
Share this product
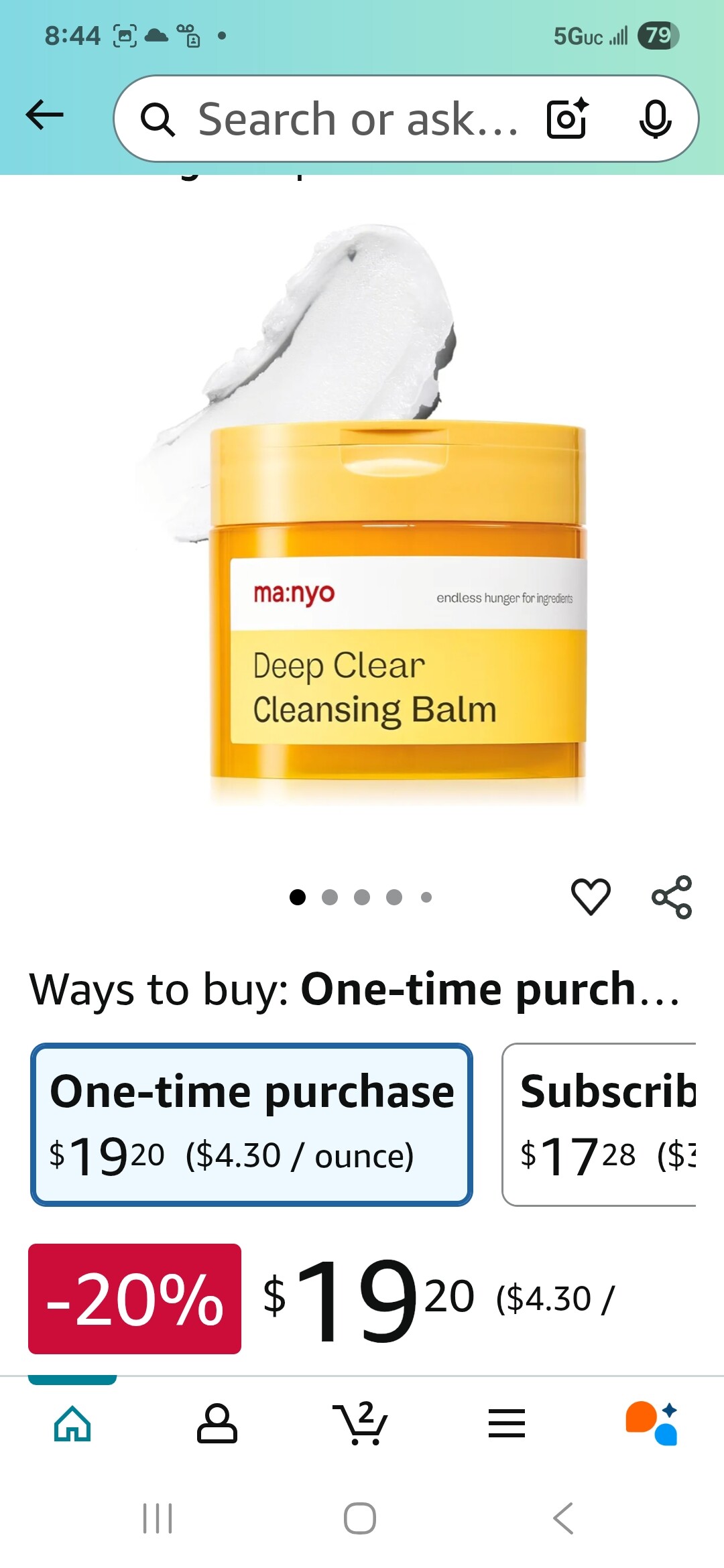point(672,897)
